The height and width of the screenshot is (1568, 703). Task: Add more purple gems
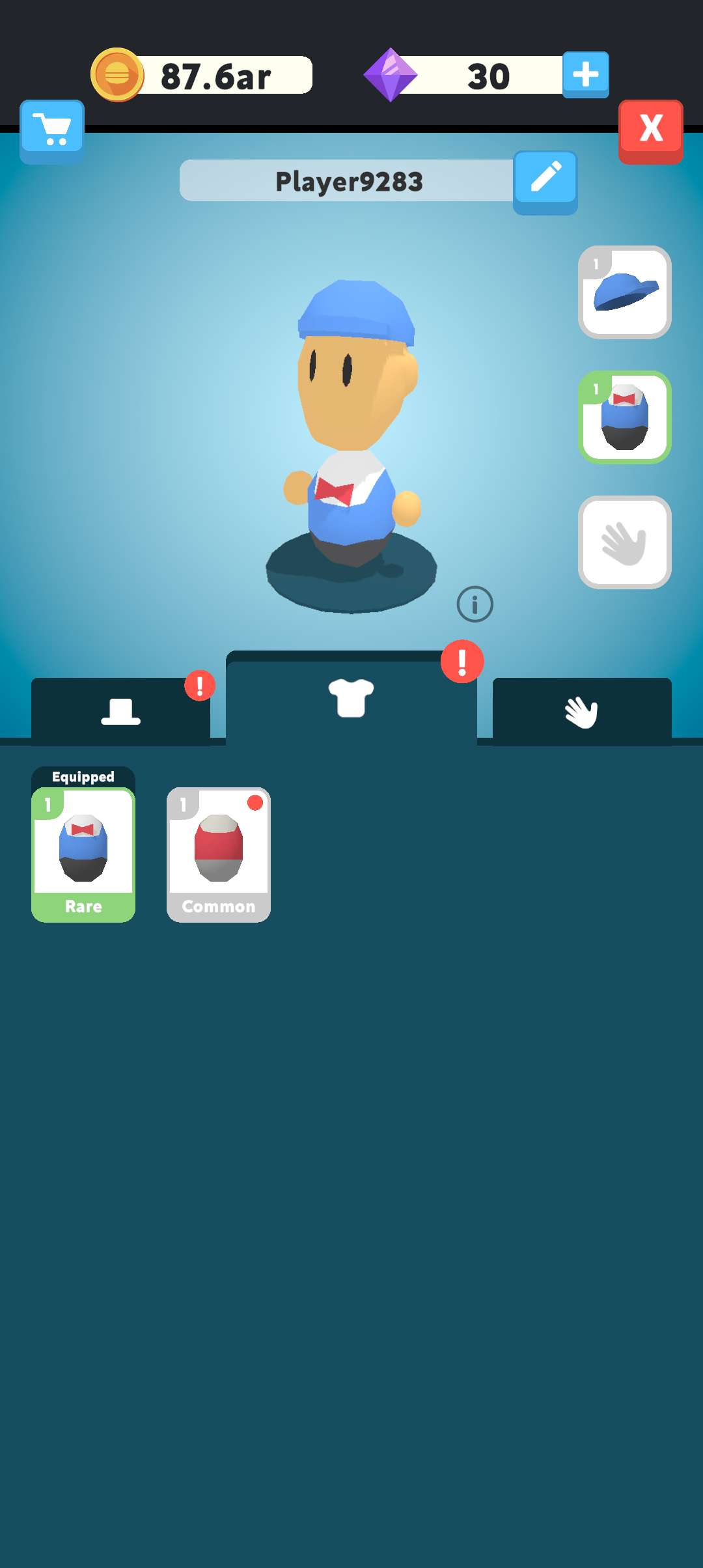click(x=585, y=75)
